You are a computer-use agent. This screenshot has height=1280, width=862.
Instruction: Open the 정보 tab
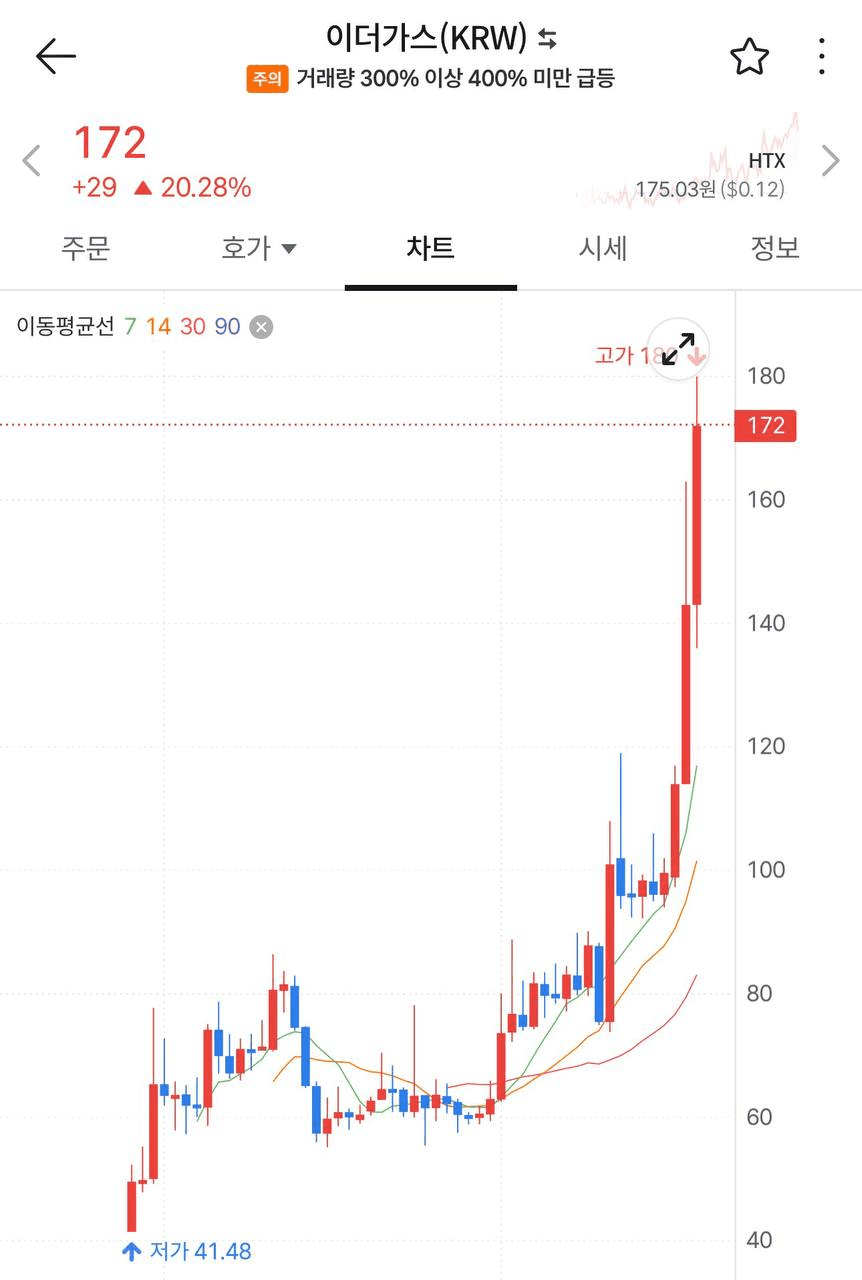tap(775, 248)
